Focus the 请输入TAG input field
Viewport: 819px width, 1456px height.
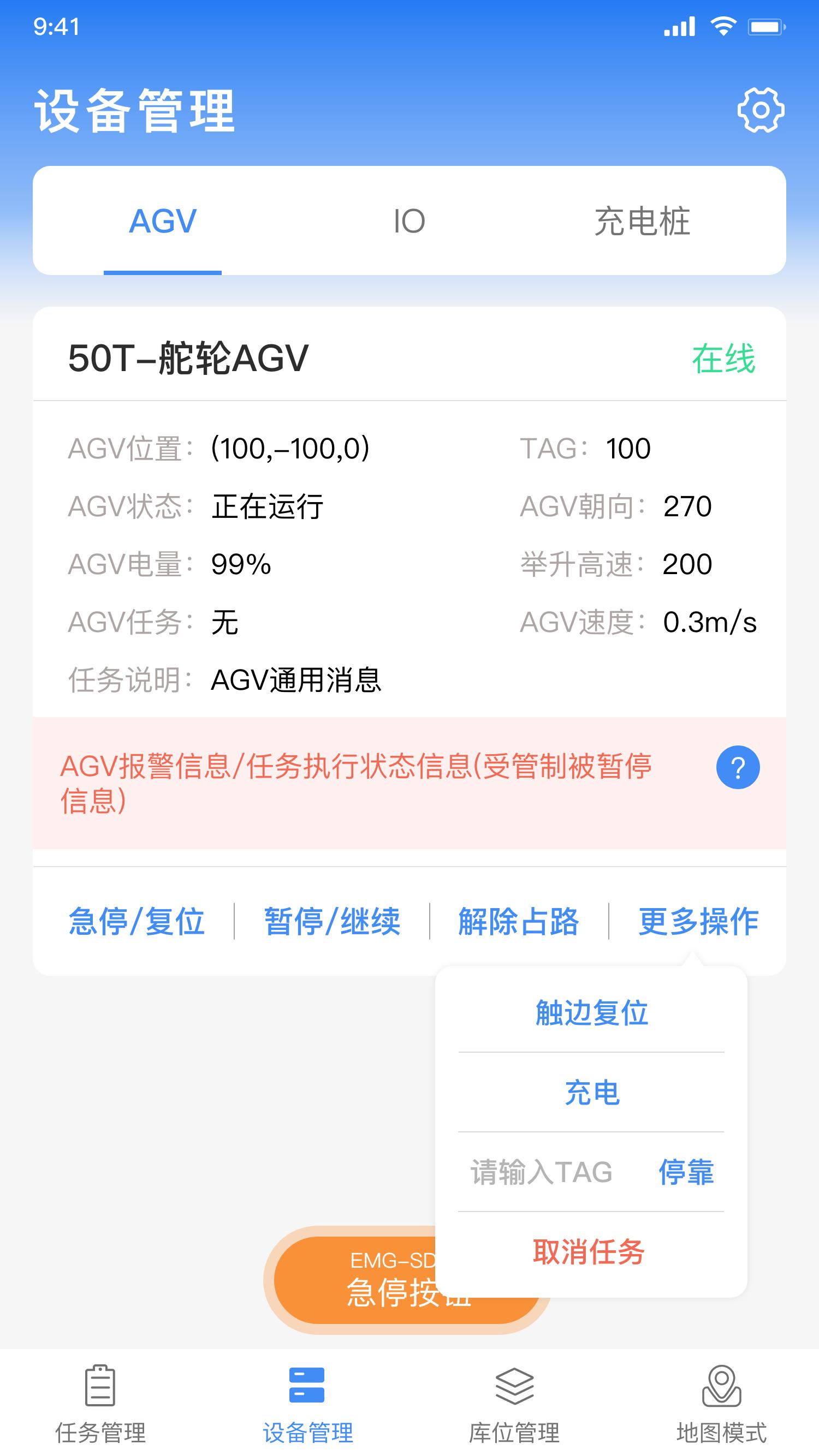(541, 1172)
